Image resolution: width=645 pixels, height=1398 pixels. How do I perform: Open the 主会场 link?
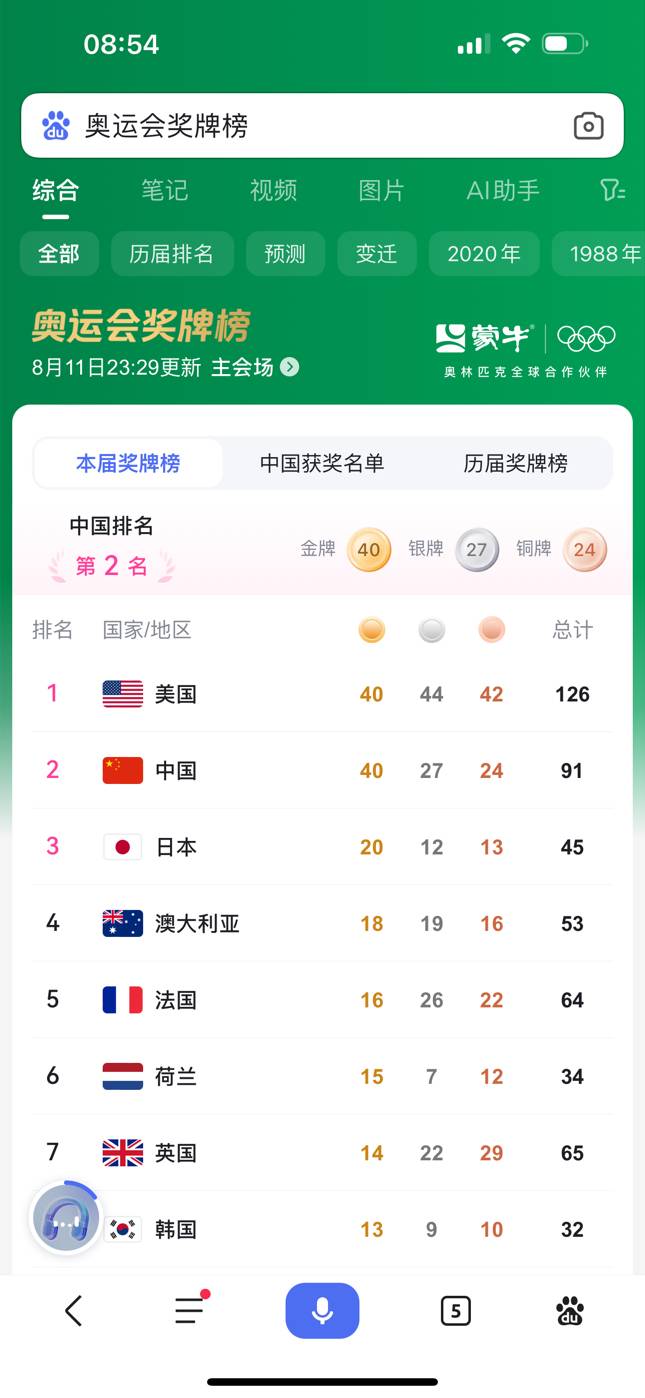[x=254, y=367]
